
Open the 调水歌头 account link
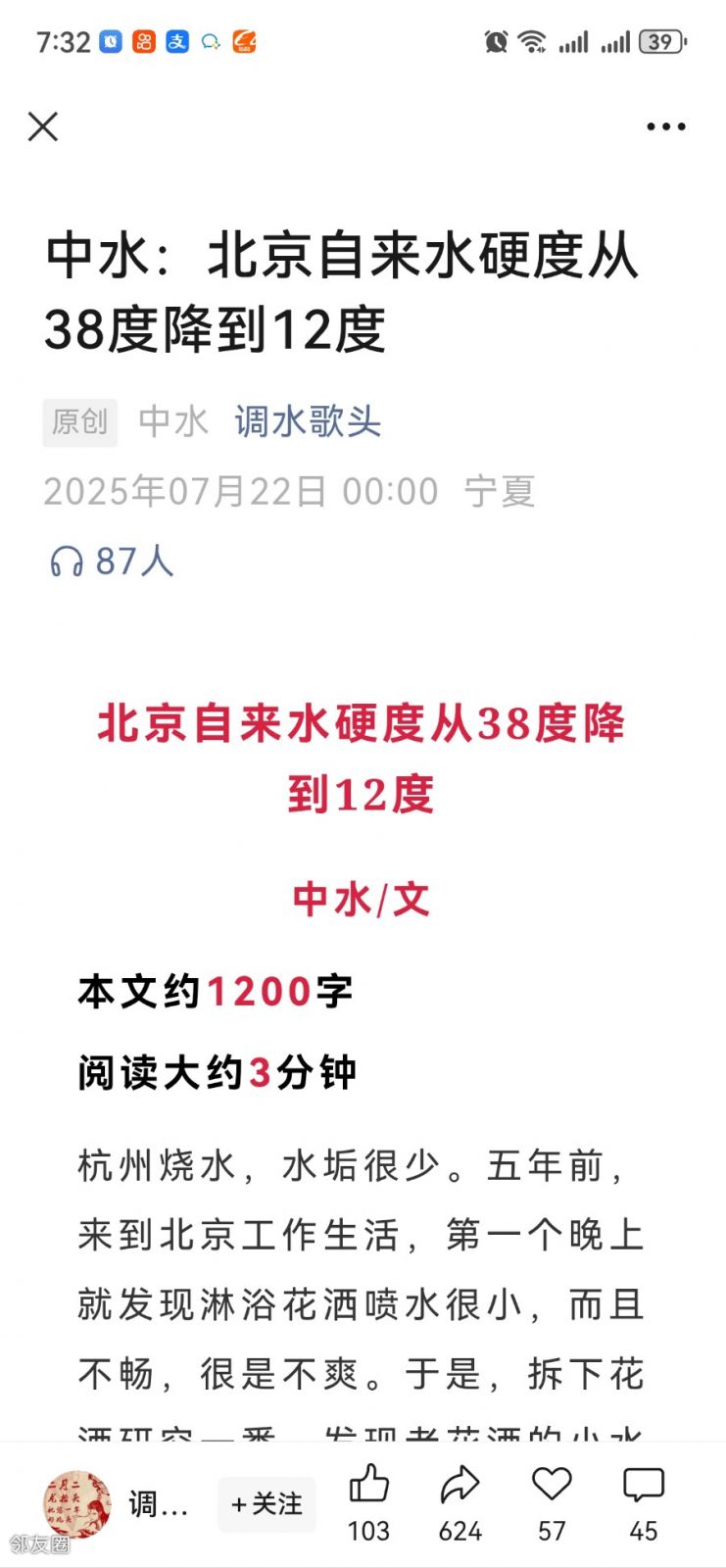(307, 422)
